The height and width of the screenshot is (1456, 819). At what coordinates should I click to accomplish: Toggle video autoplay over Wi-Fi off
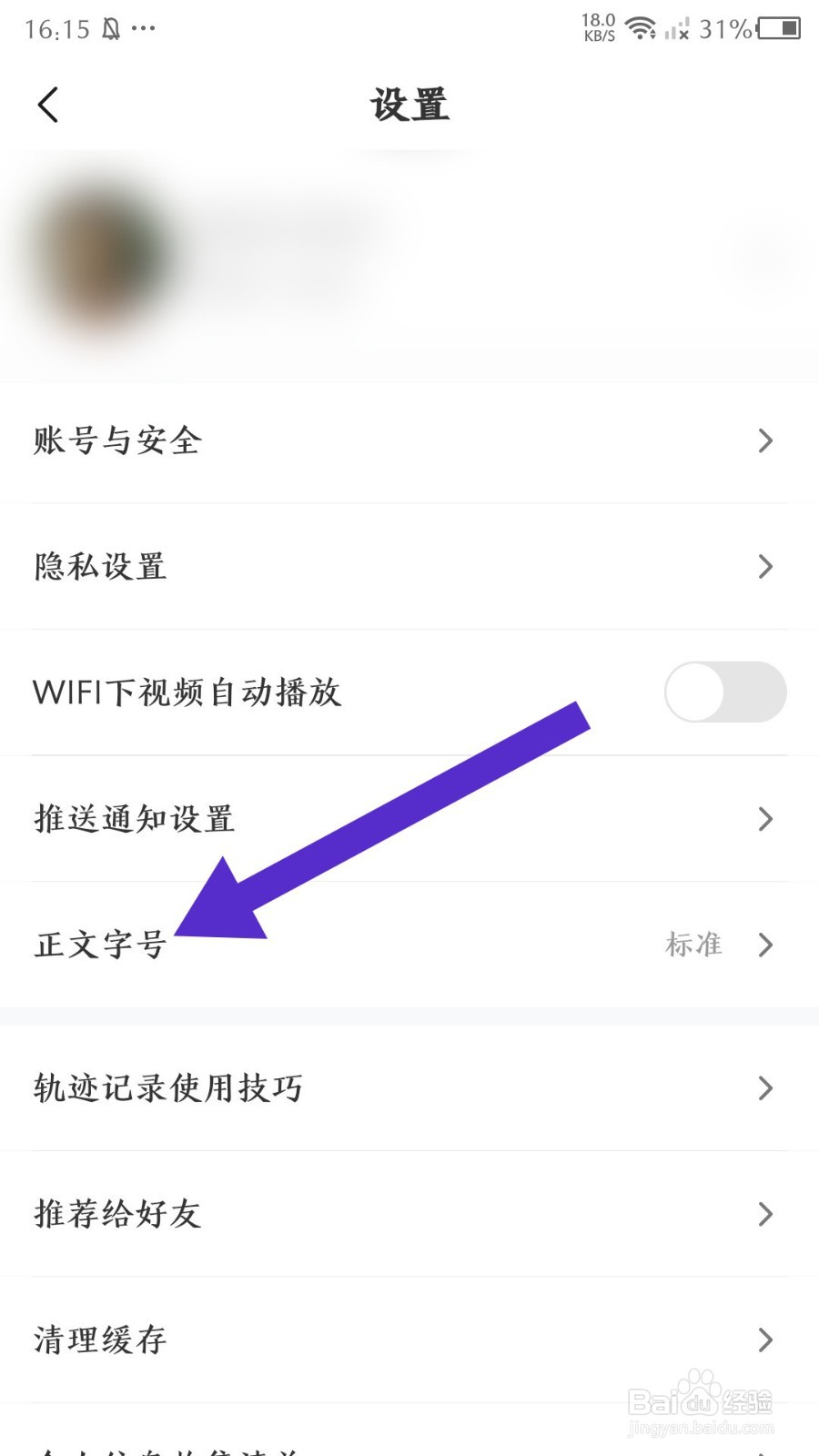(723, 692)
